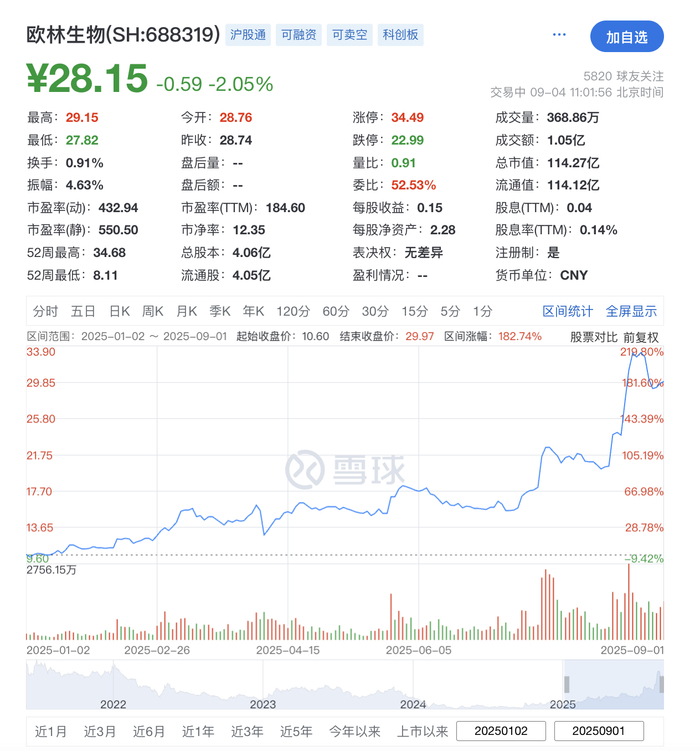Open the three-dot overflow menu
This screenshot has height=751, width=700.
point(559,36)
